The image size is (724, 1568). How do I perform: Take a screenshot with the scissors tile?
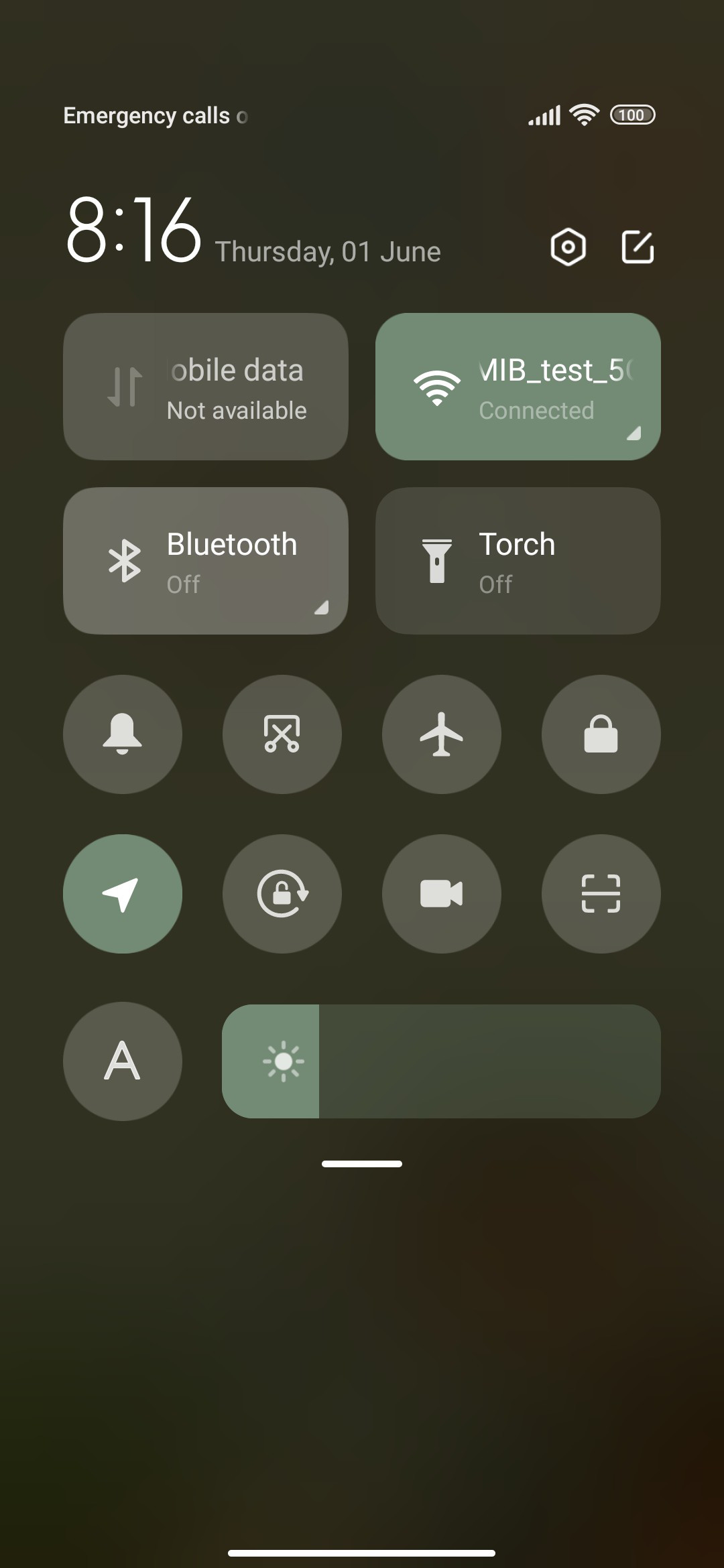click(x=282, y=734)
